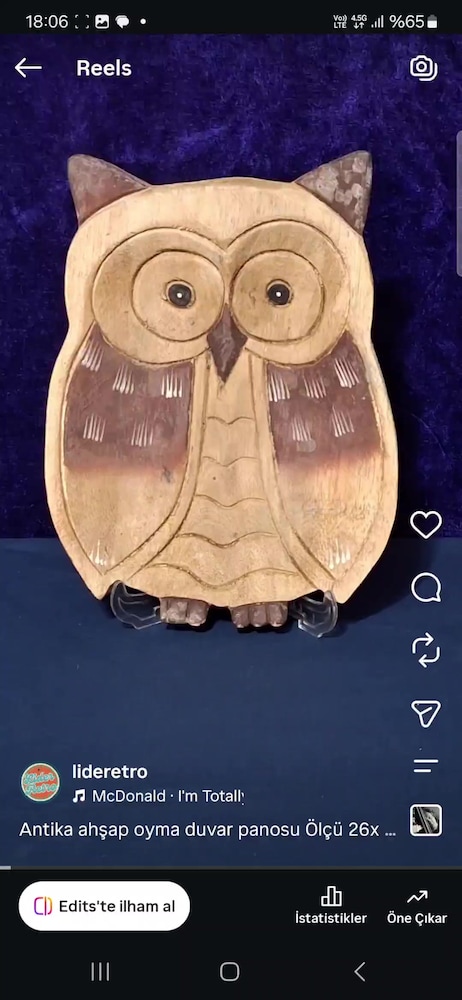Go to the system home screen
The image size is (462, 1000).
point(230,971)
